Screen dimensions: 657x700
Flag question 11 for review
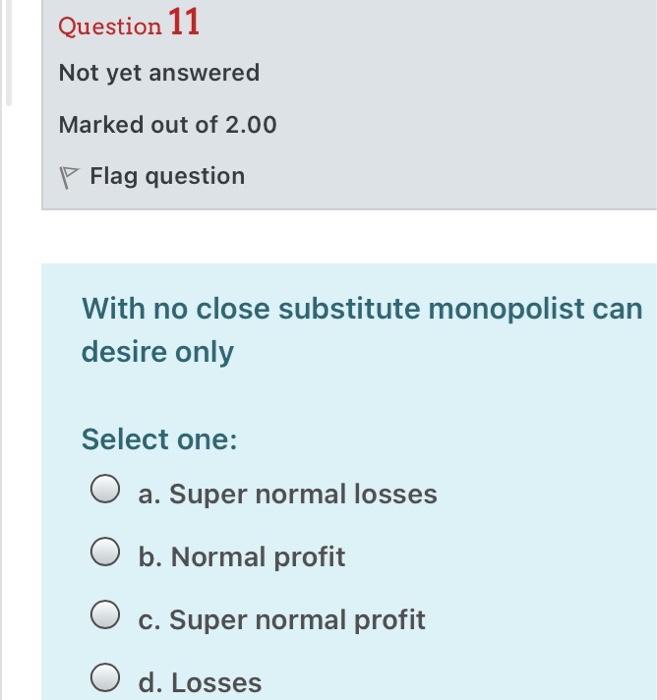point(153,176)
